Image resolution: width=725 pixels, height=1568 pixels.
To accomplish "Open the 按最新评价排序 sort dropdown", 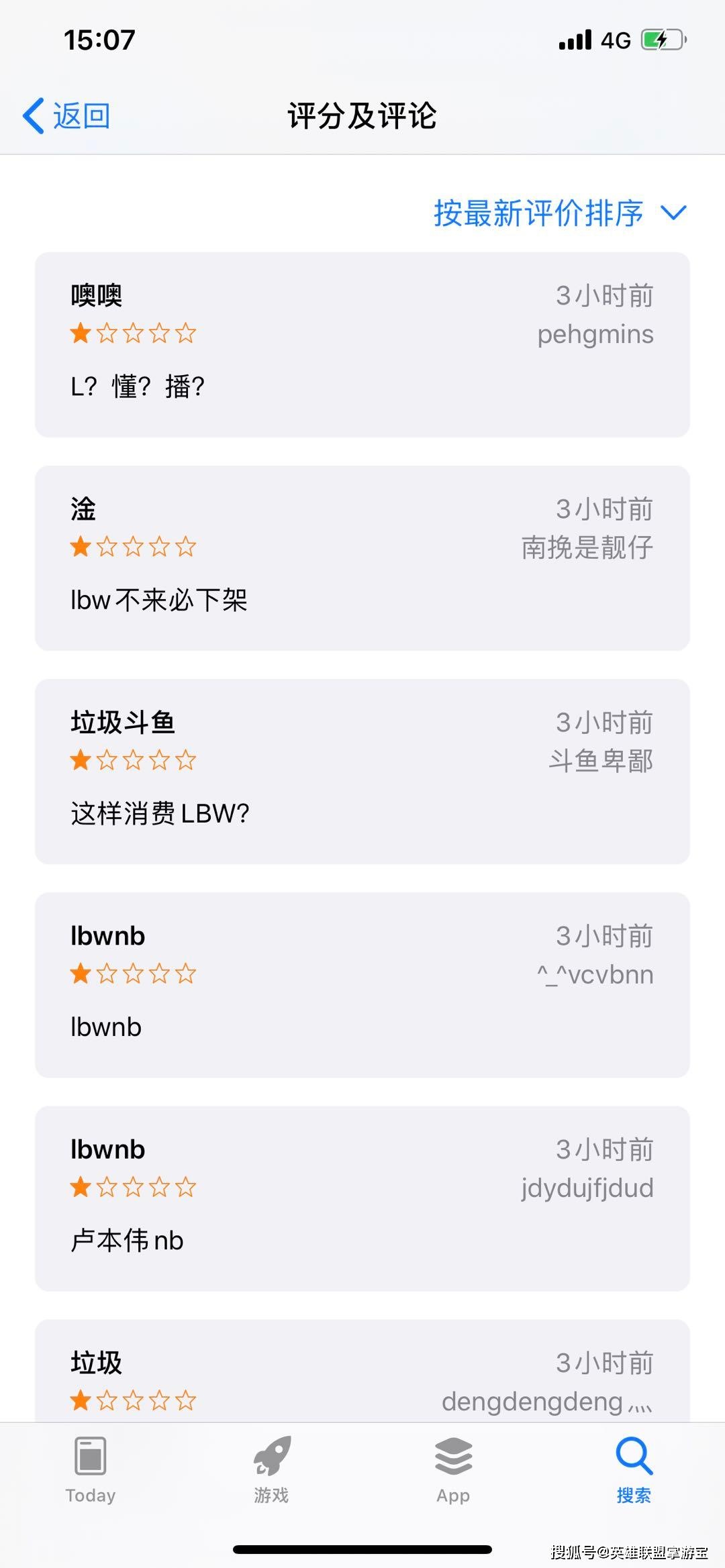I will [x=561, y=213].
